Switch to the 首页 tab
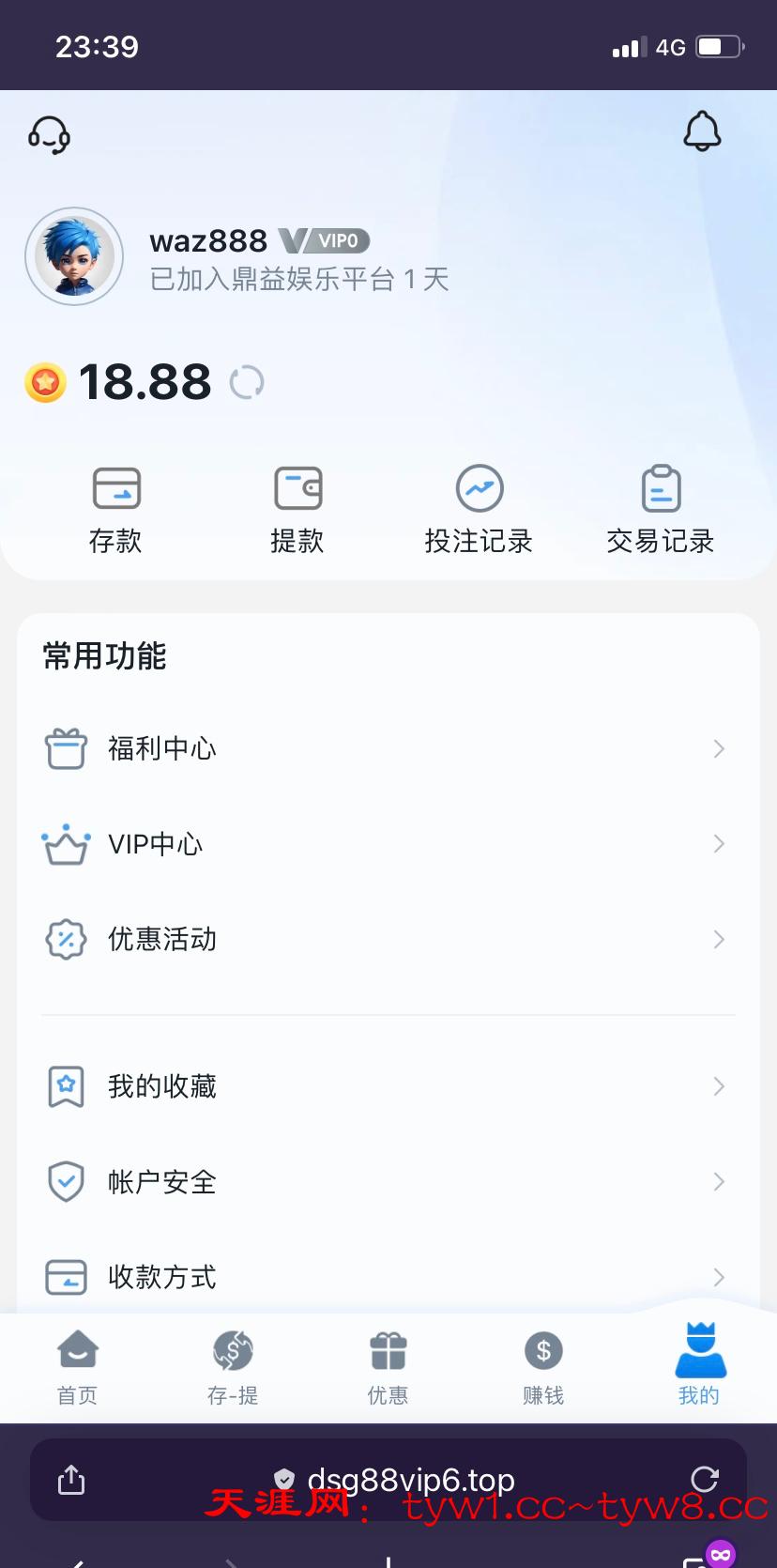Image resolution: width=777 pixels, height=1568 pixels. pos(78,1366)
